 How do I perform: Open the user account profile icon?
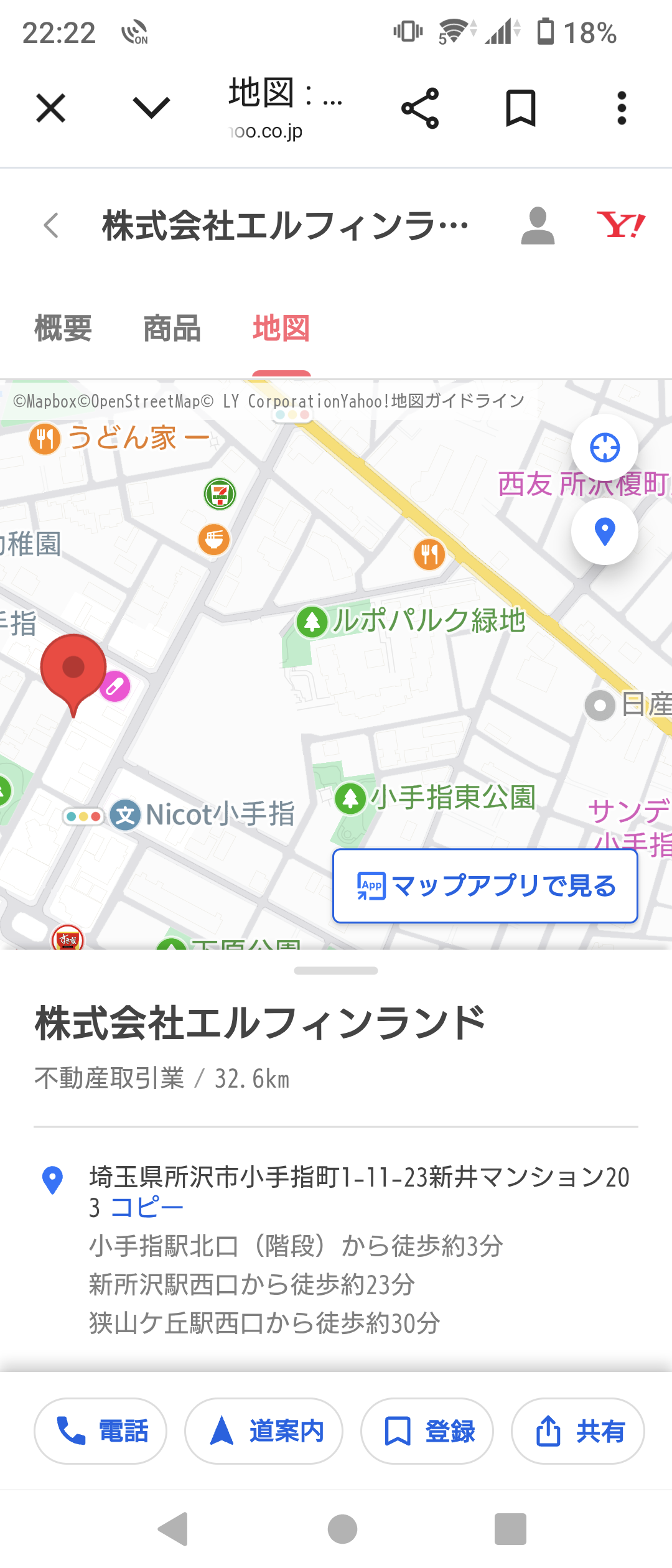(x=538, y=225)
